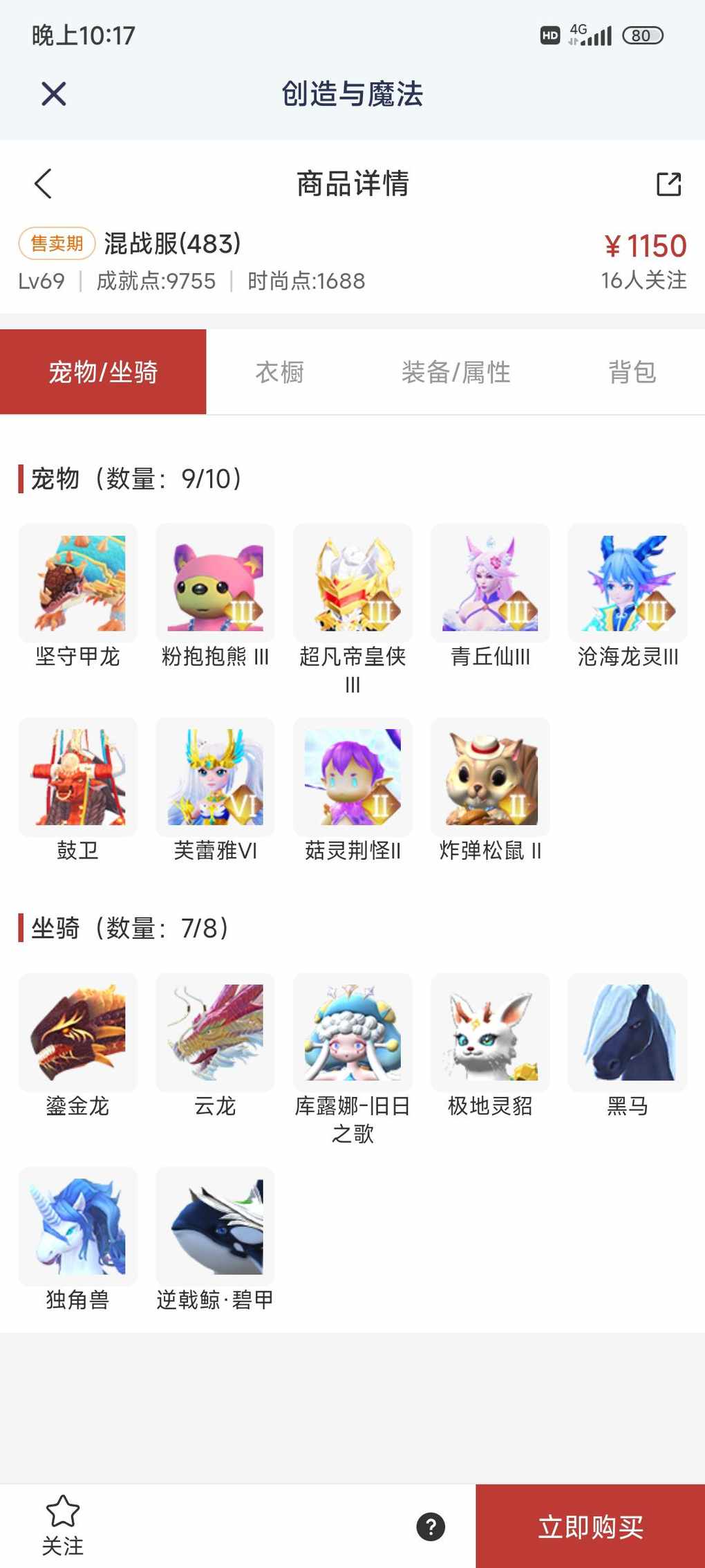Open the 粉抱抱熊 III pet
705x1568 pixels.
(x=215, y=584)
